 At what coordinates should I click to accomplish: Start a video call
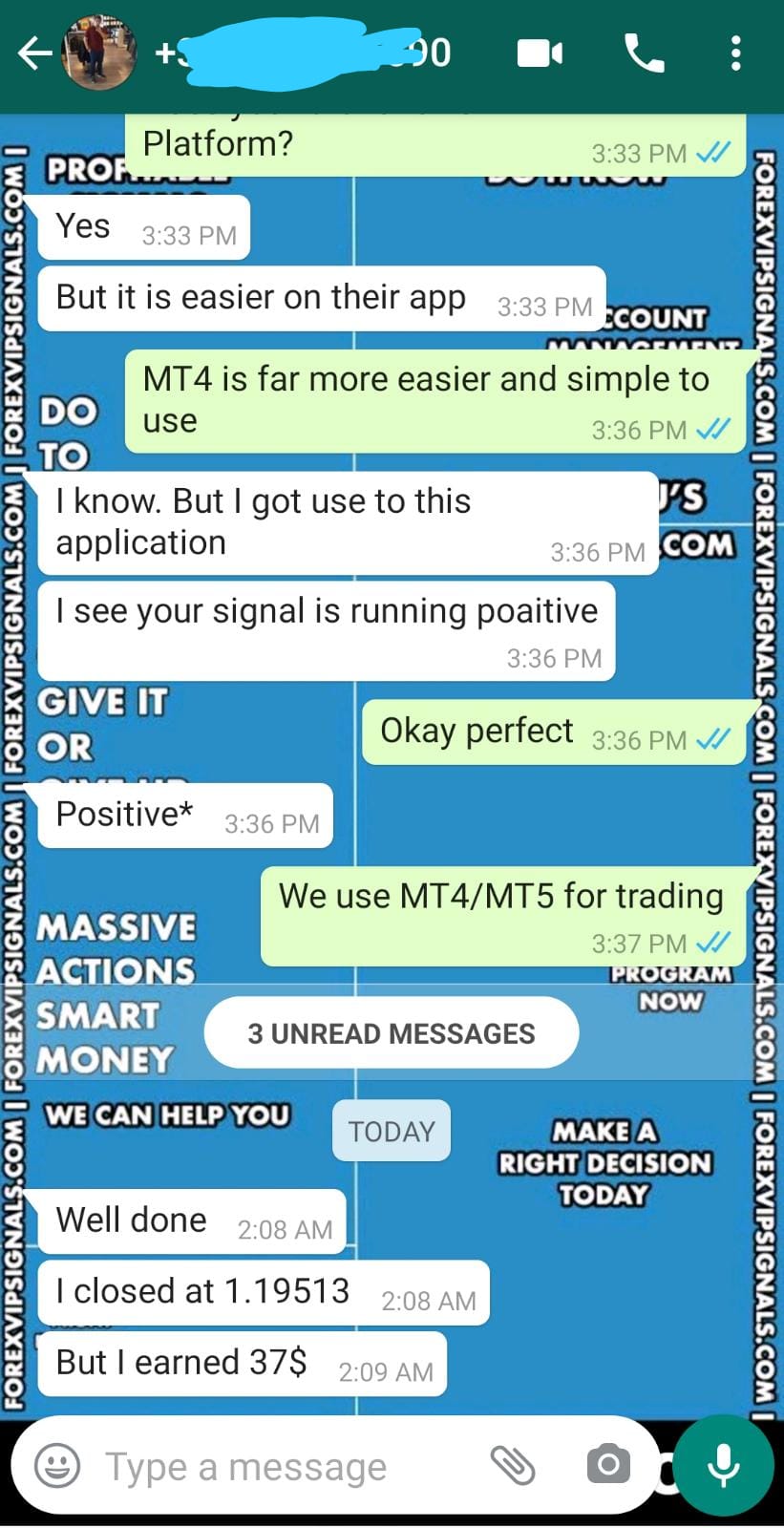540,53
